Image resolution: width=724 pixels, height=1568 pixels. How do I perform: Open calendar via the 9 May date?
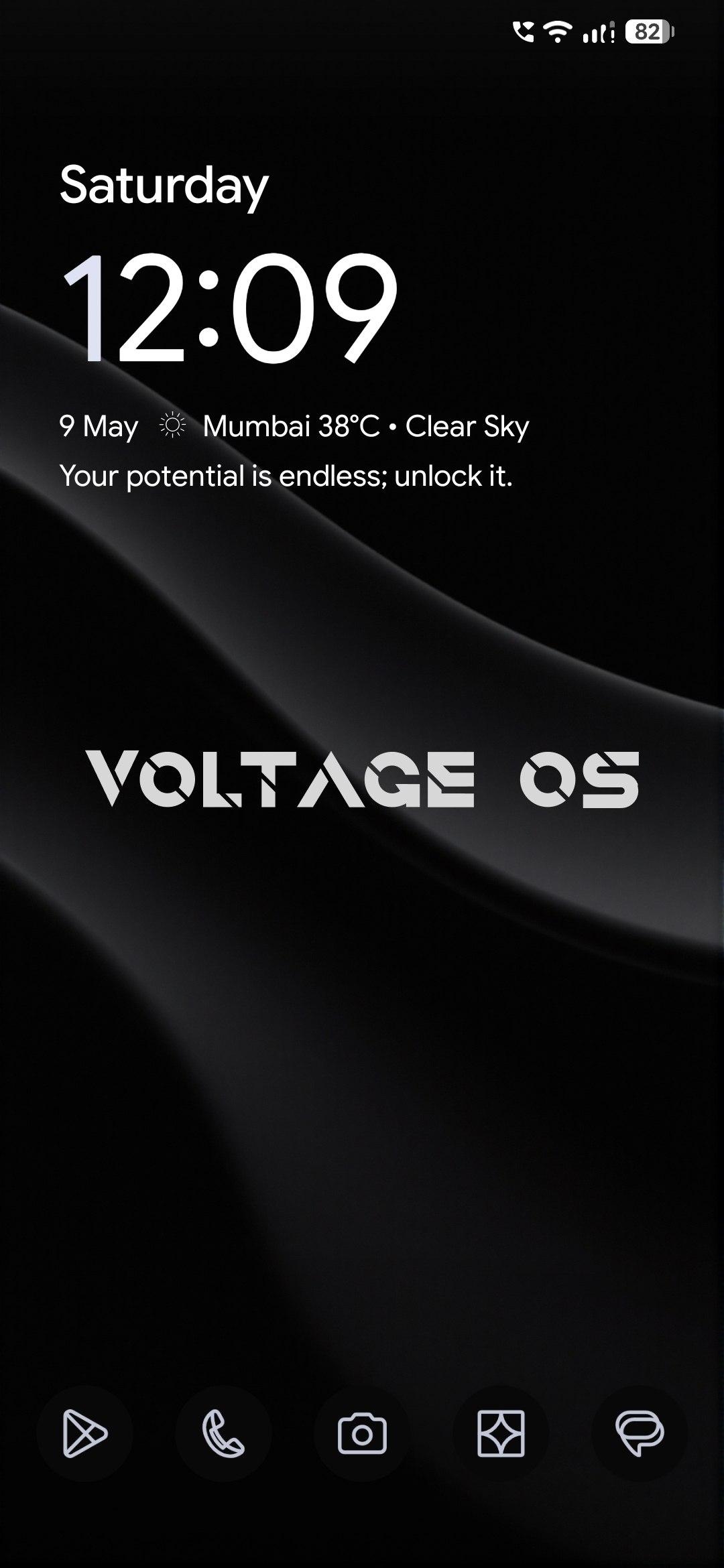(x=99, y=426)
